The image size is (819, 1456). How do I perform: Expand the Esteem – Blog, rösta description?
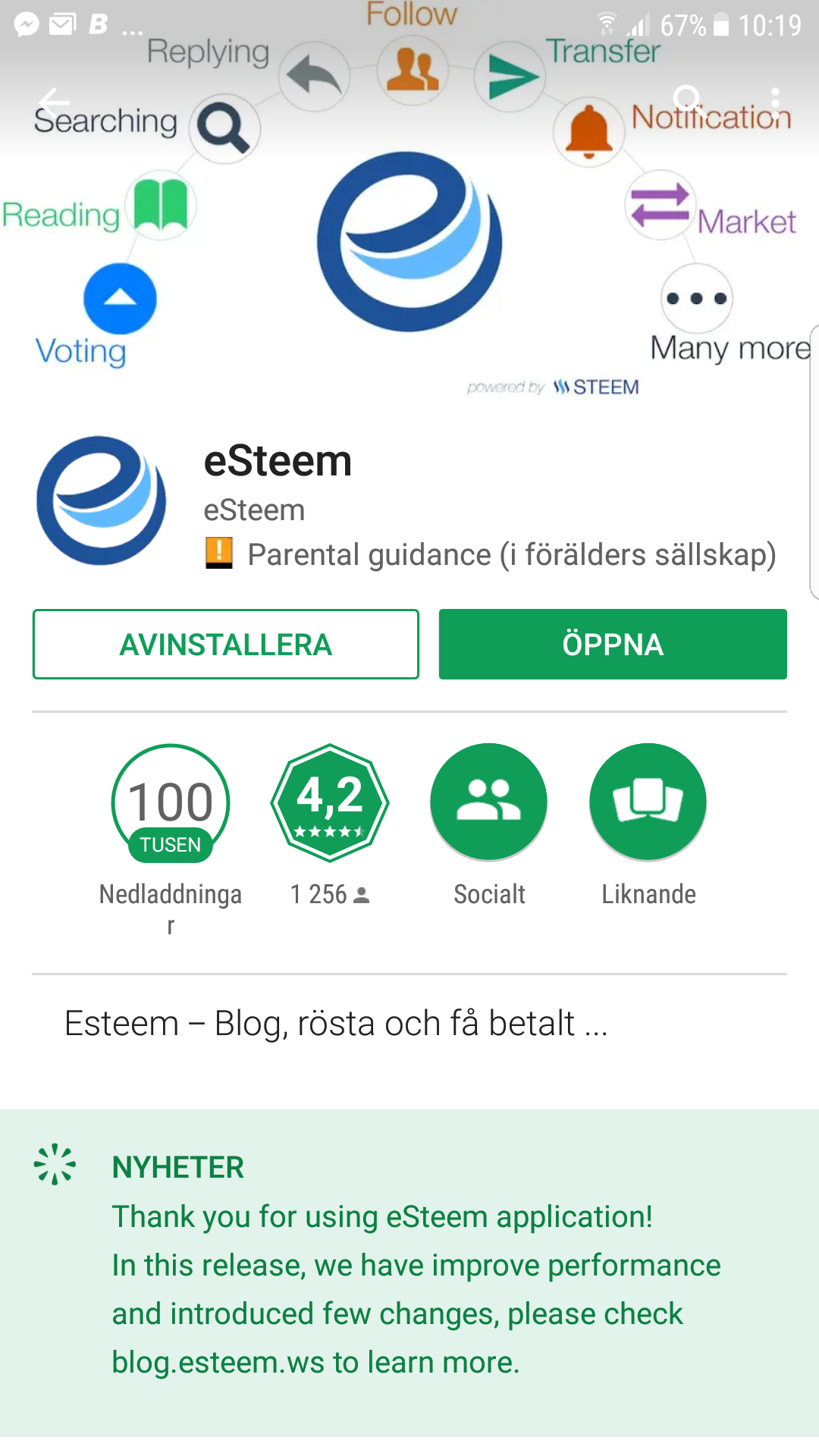point(336,1023)
